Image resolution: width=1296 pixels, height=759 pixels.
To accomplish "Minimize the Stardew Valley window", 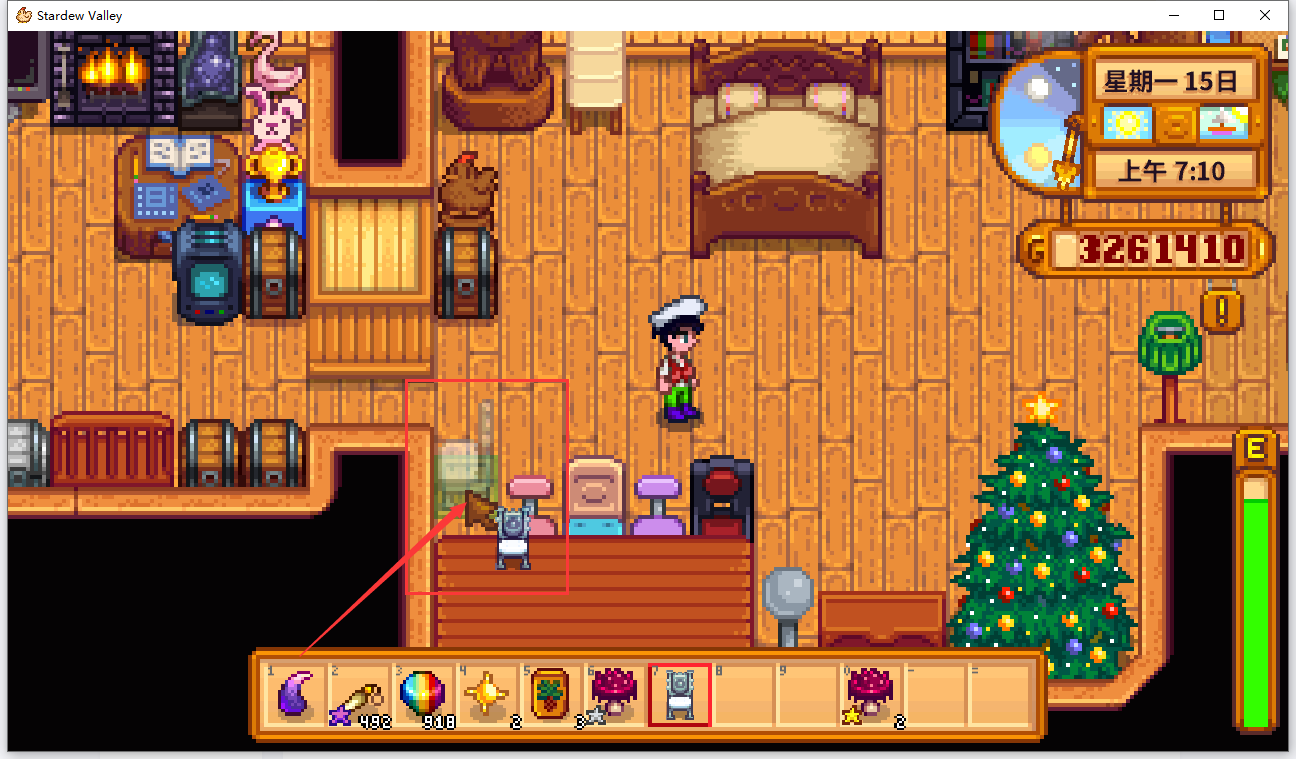I will pyautogui.click(x=1173, y=15).
